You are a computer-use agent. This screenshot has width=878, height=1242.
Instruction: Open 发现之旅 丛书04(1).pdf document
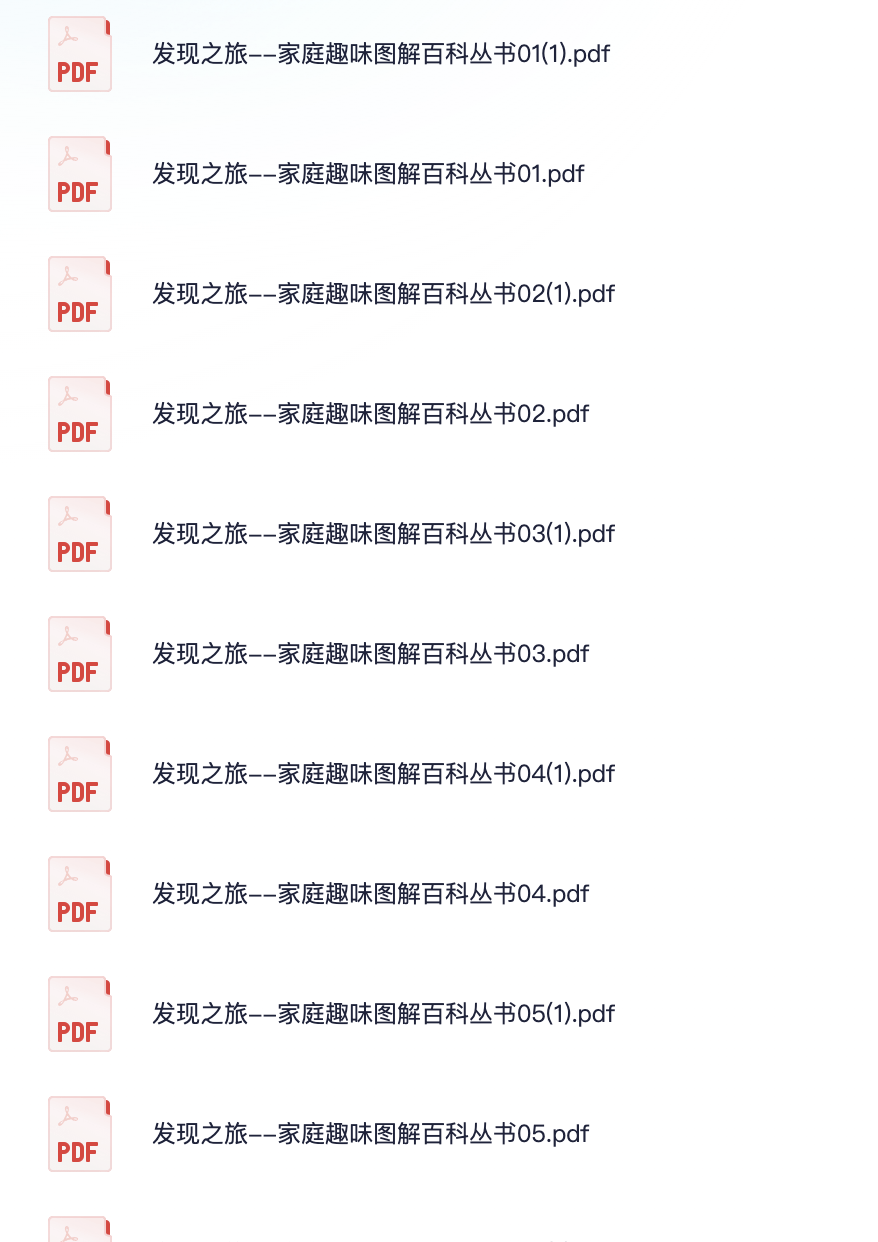coord(383,774)
